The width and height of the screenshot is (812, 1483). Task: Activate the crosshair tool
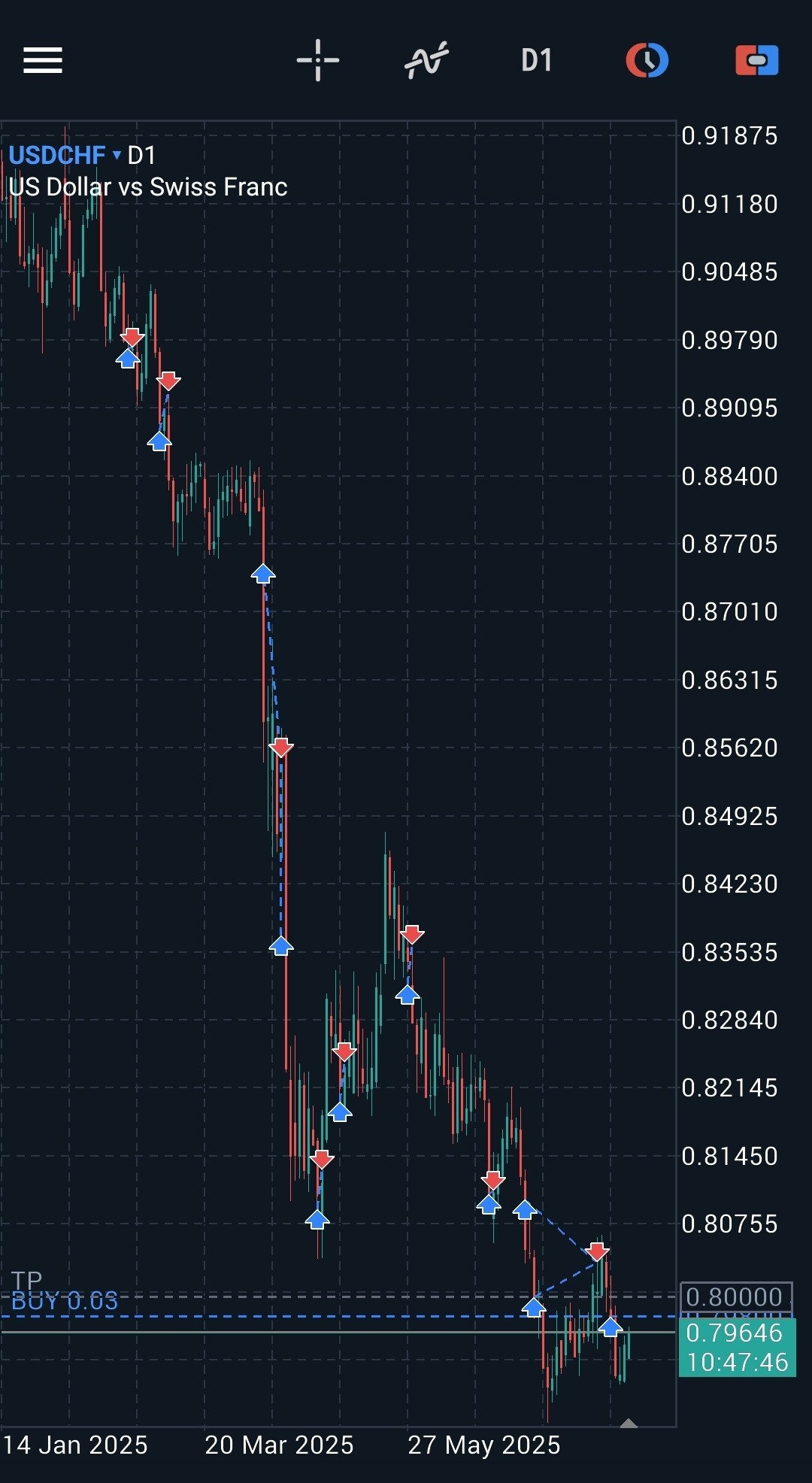coord(318,60)
